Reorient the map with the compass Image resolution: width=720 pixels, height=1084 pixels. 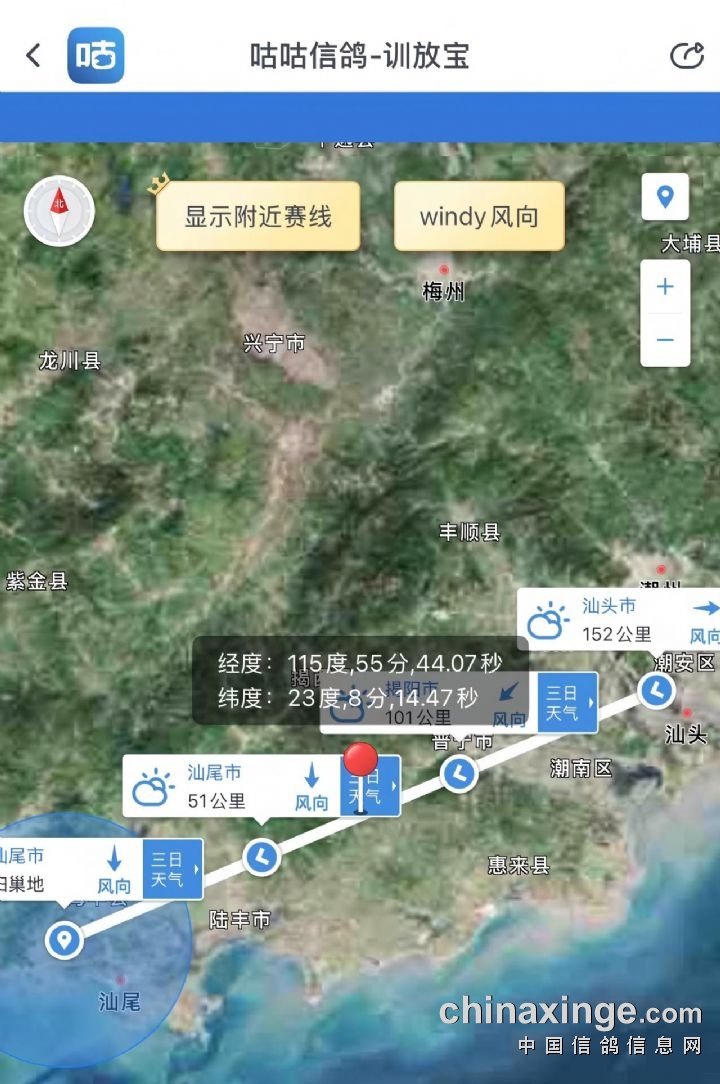(x=59, y=210)
